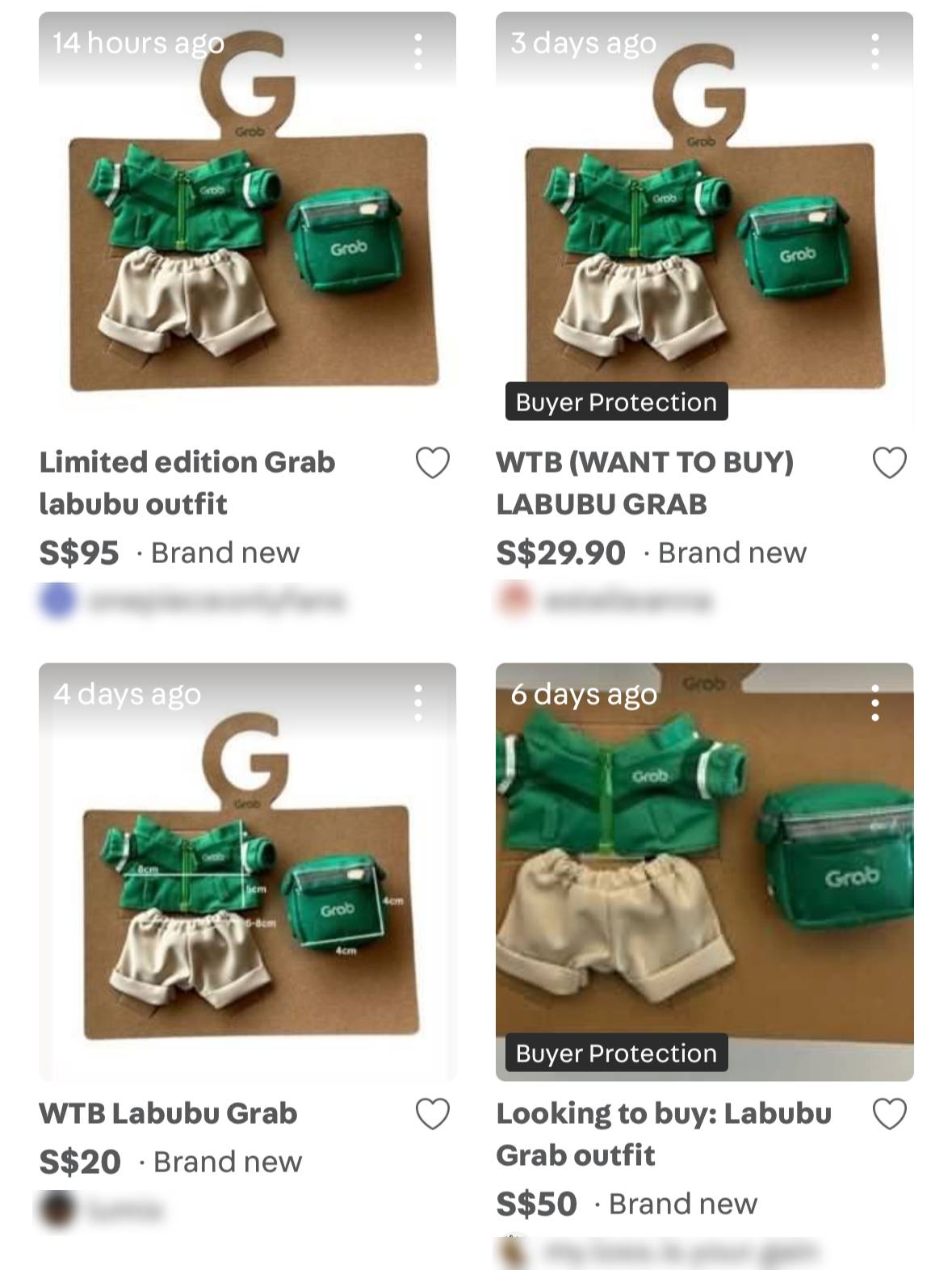This screenshot has width=952, height=1270.
Task: Click the Buyer Protection badge on the S$29.90 listing
Action: pyautogui.click(x=618, y=402)
